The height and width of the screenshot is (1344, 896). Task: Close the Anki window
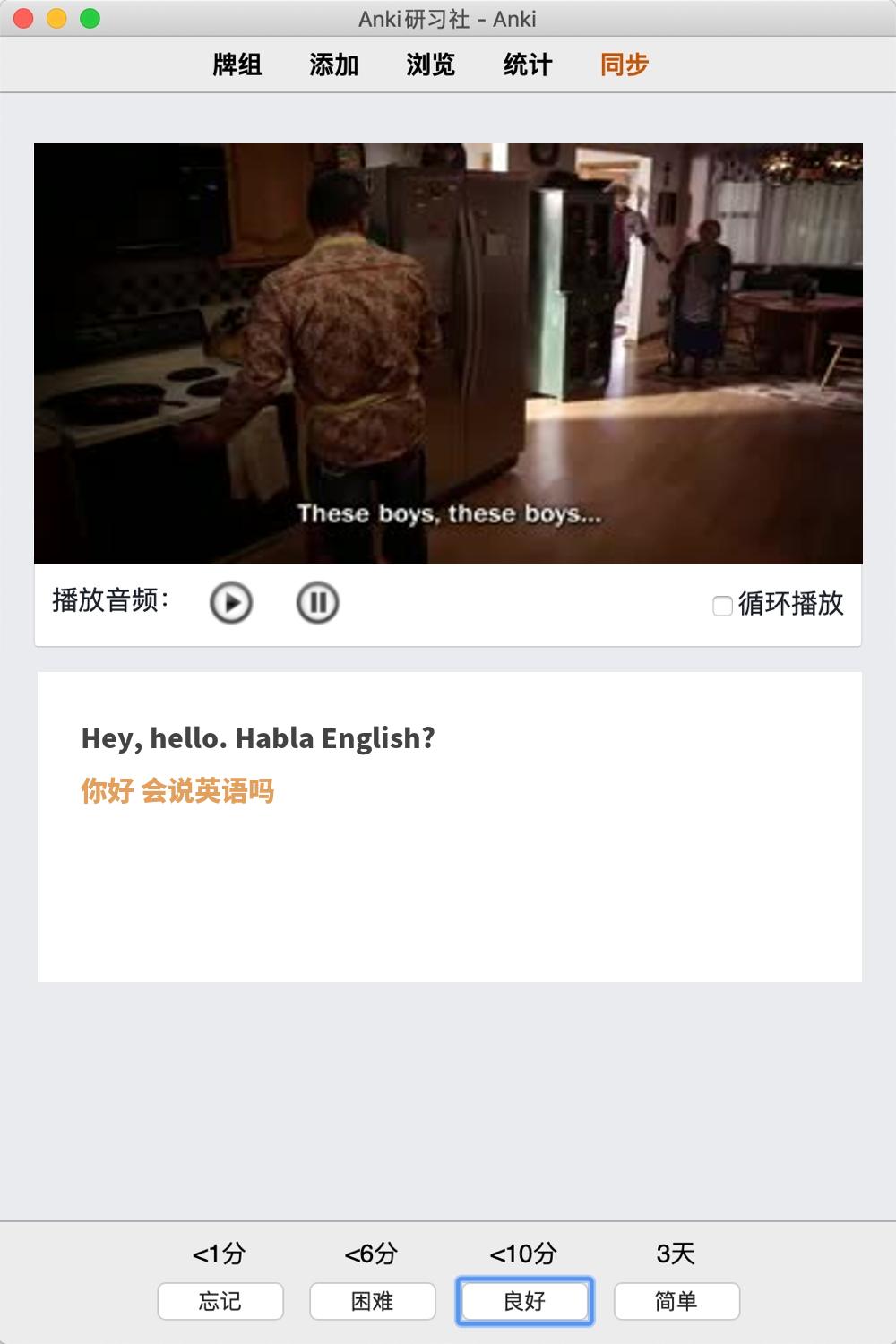click(24, 18)
